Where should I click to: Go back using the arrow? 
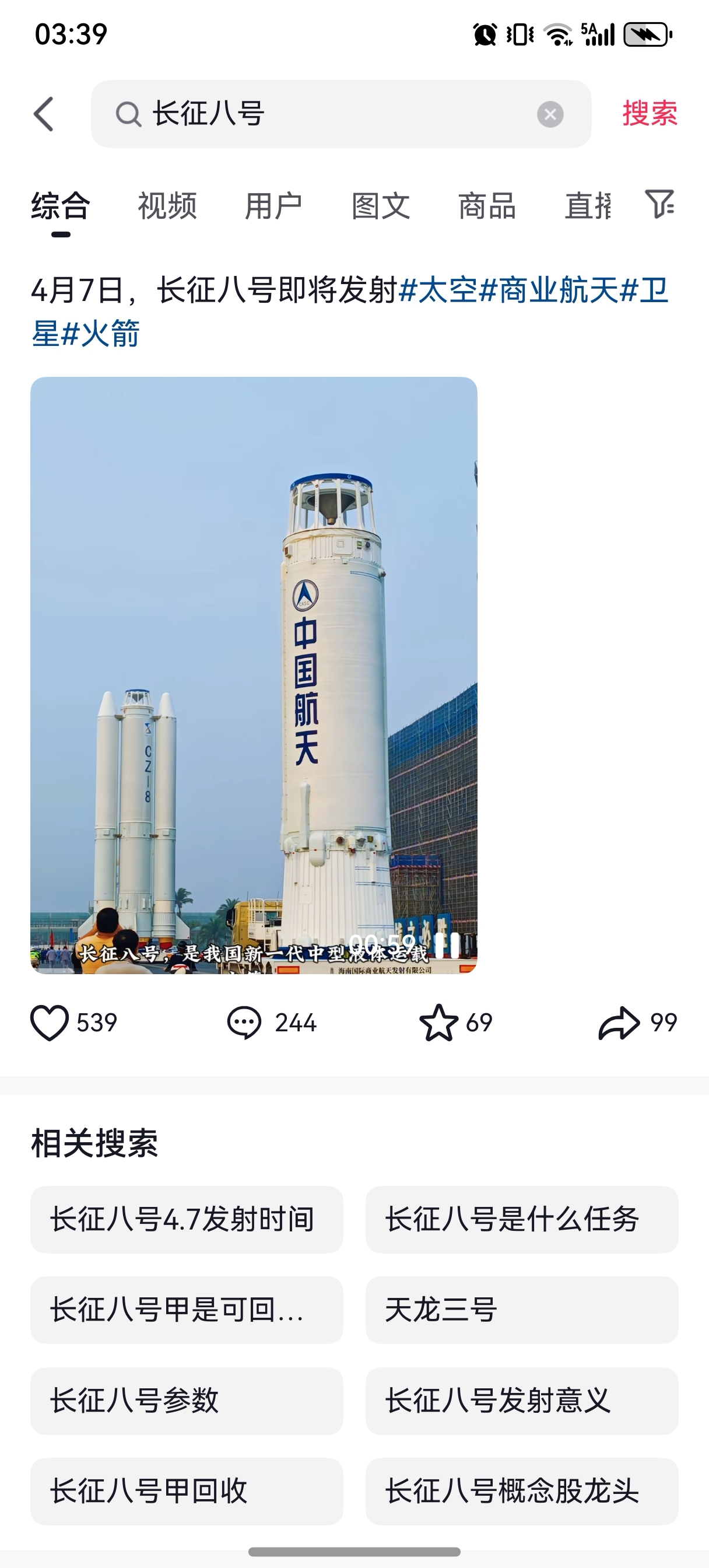[x=44, y=114]
